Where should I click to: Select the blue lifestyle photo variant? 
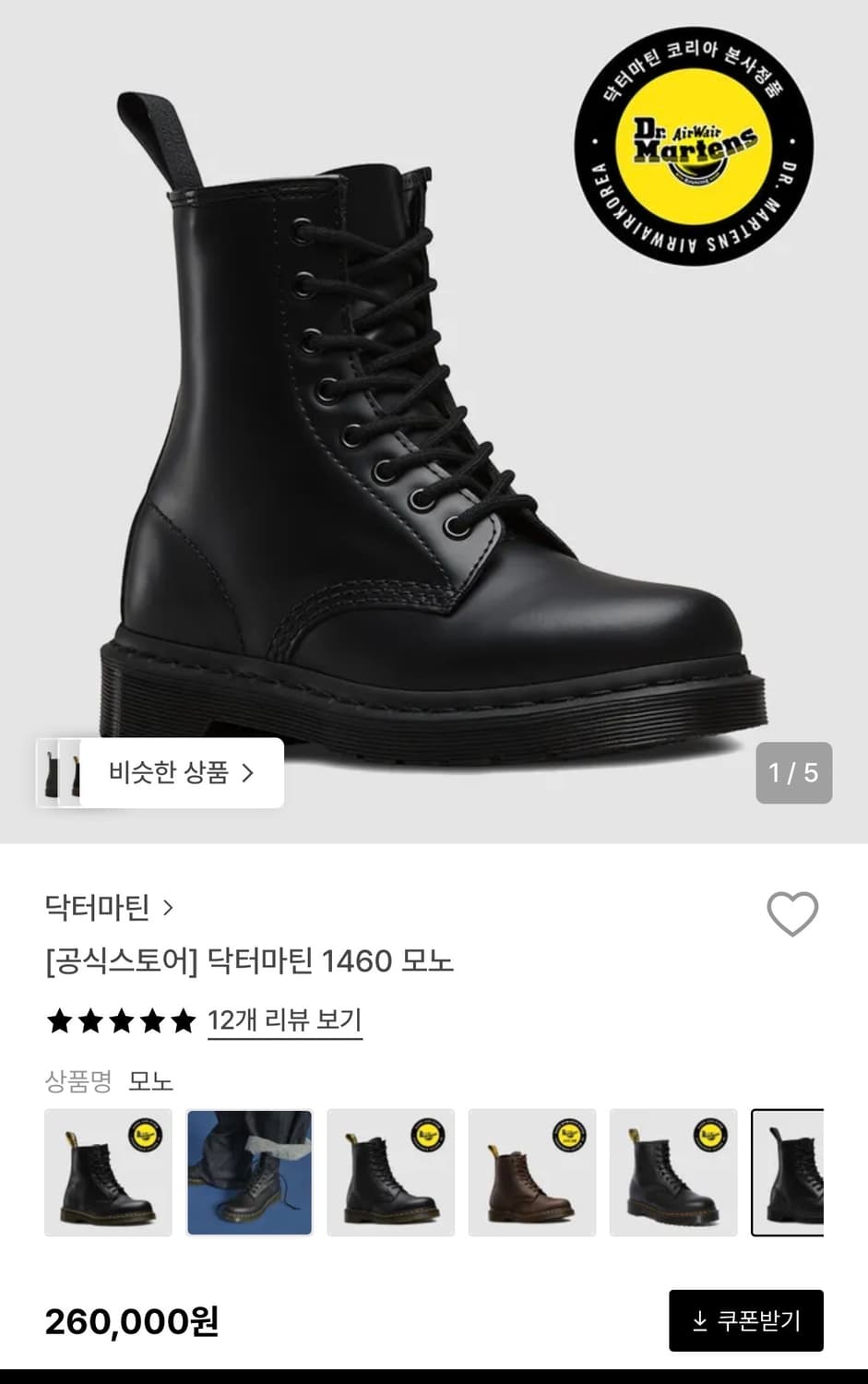[x=251, y=1170]
